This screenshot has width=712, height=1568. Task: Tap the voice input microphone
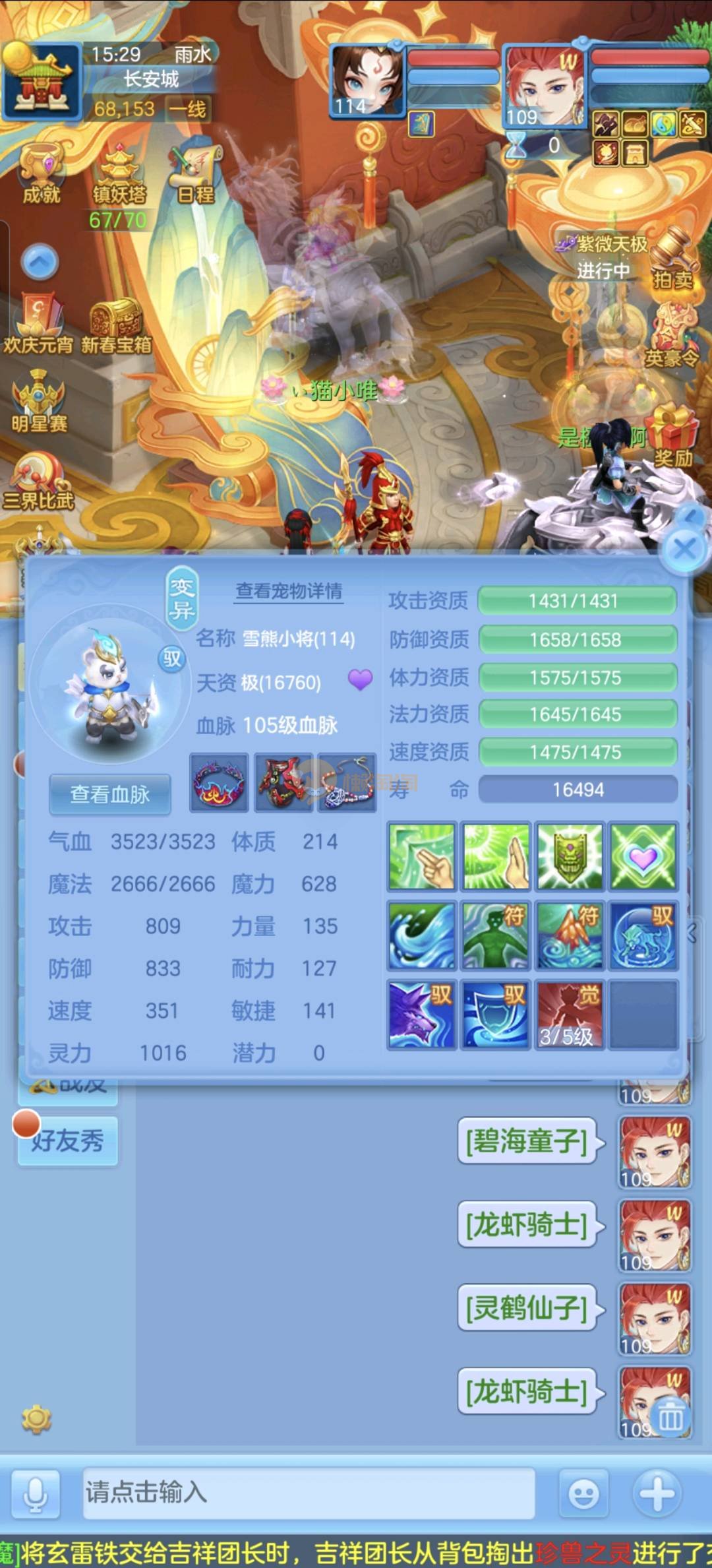pos(36,1493)
